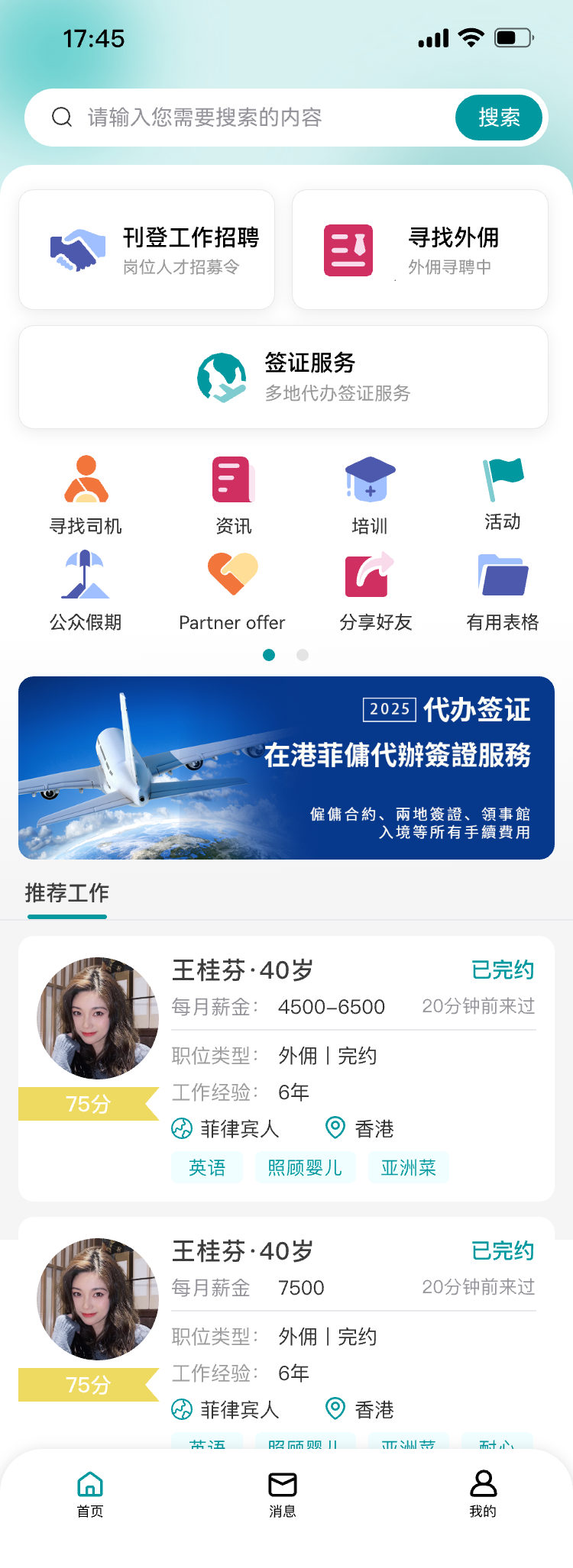Tap the 搜索 button
The width and height of the screenshot is (573, 1568).
(498, 118)
